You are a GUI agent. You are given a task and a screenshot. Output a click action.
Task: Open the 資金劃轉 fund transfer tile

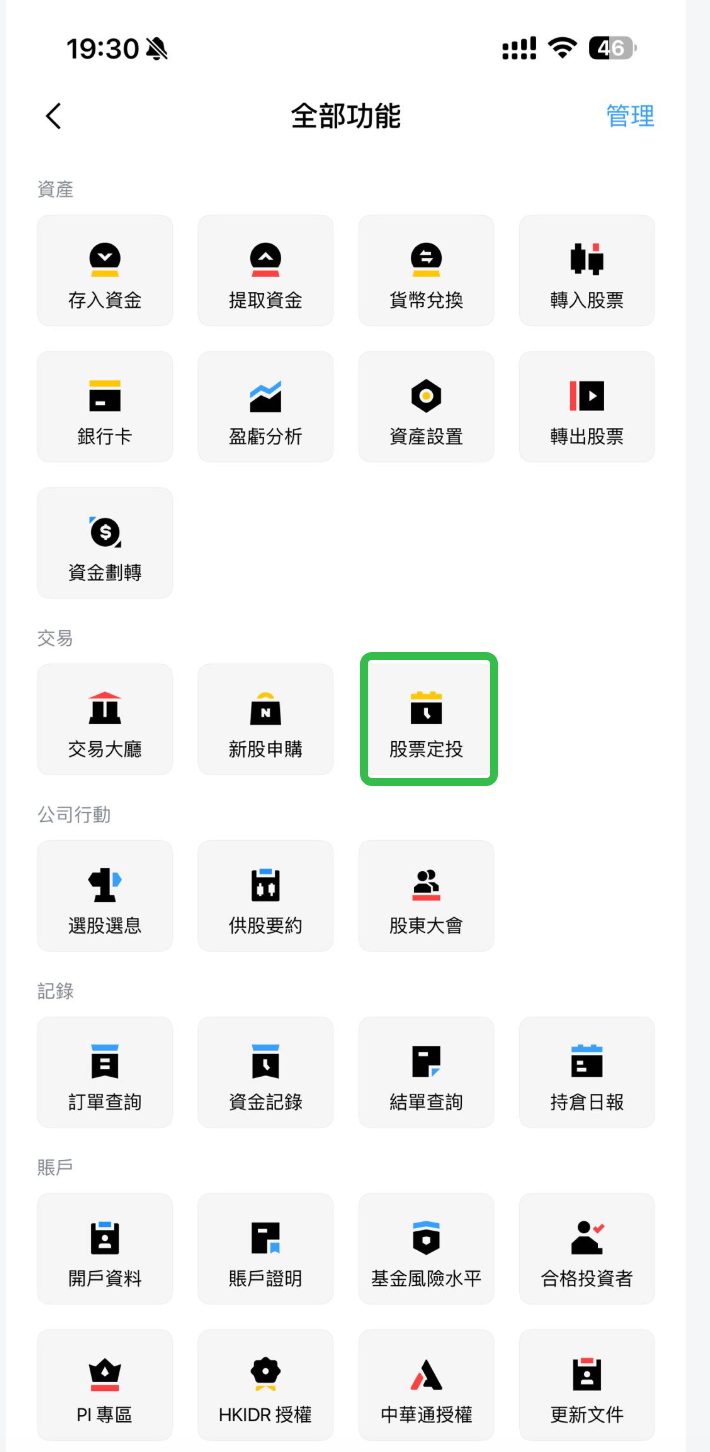(x=105, y=543)
